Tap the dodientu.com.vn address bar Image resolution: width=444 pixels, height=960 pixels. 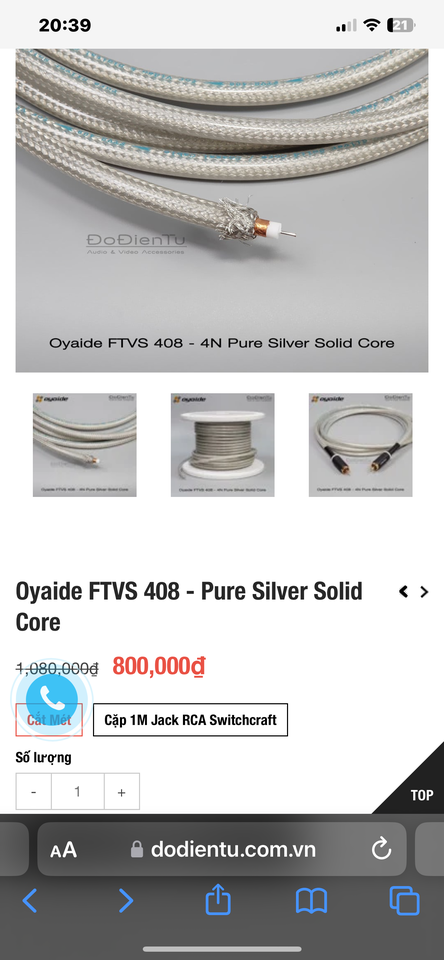click(x=233, y=849)
